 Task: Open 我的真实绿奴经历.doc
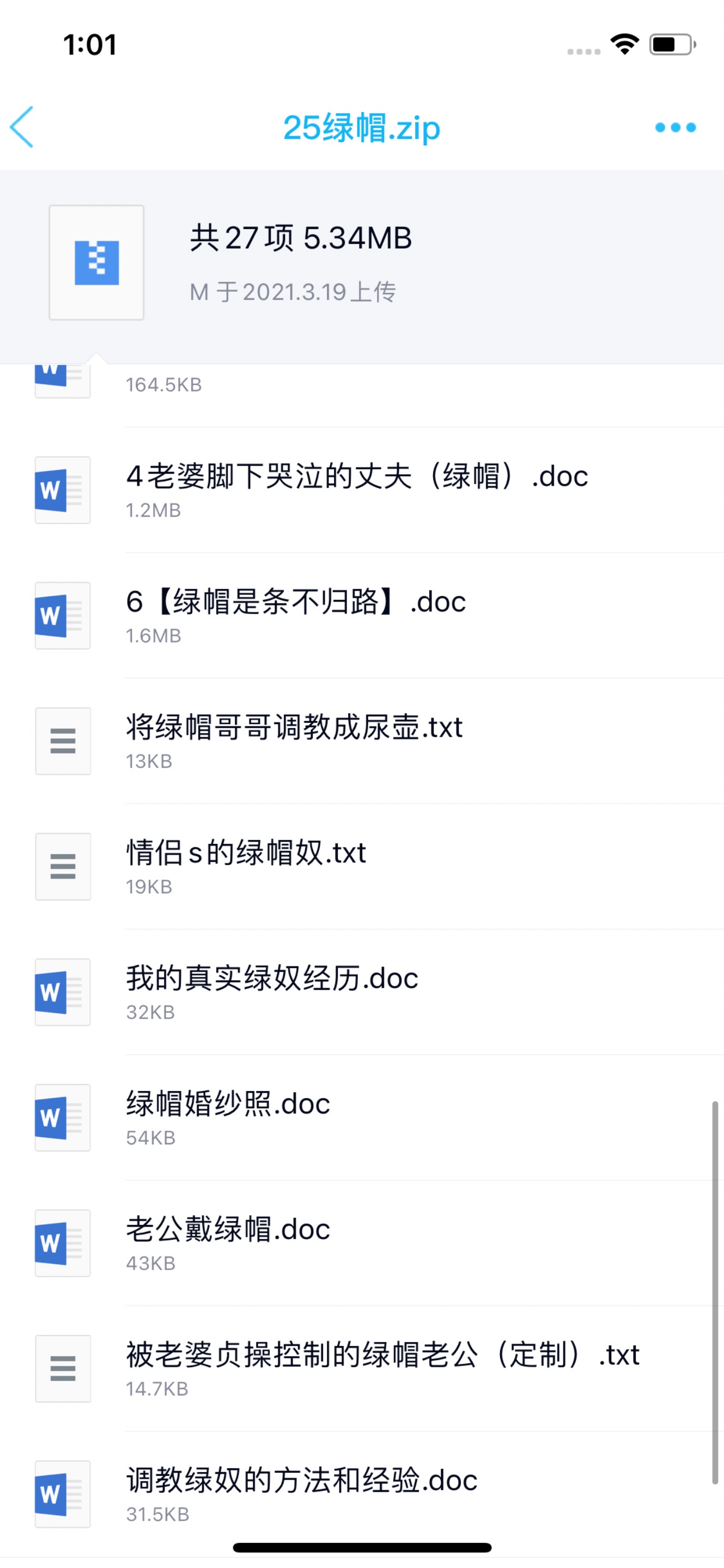(362, 992)
